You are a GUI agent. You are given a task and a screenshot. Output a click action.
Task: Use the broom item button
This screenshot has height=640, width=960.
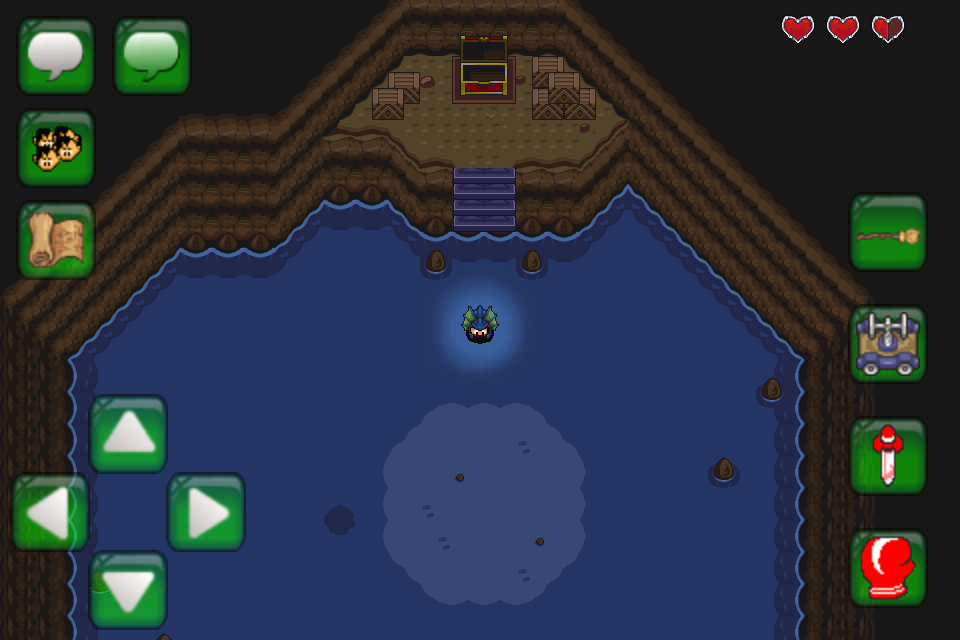pos(888,232)
